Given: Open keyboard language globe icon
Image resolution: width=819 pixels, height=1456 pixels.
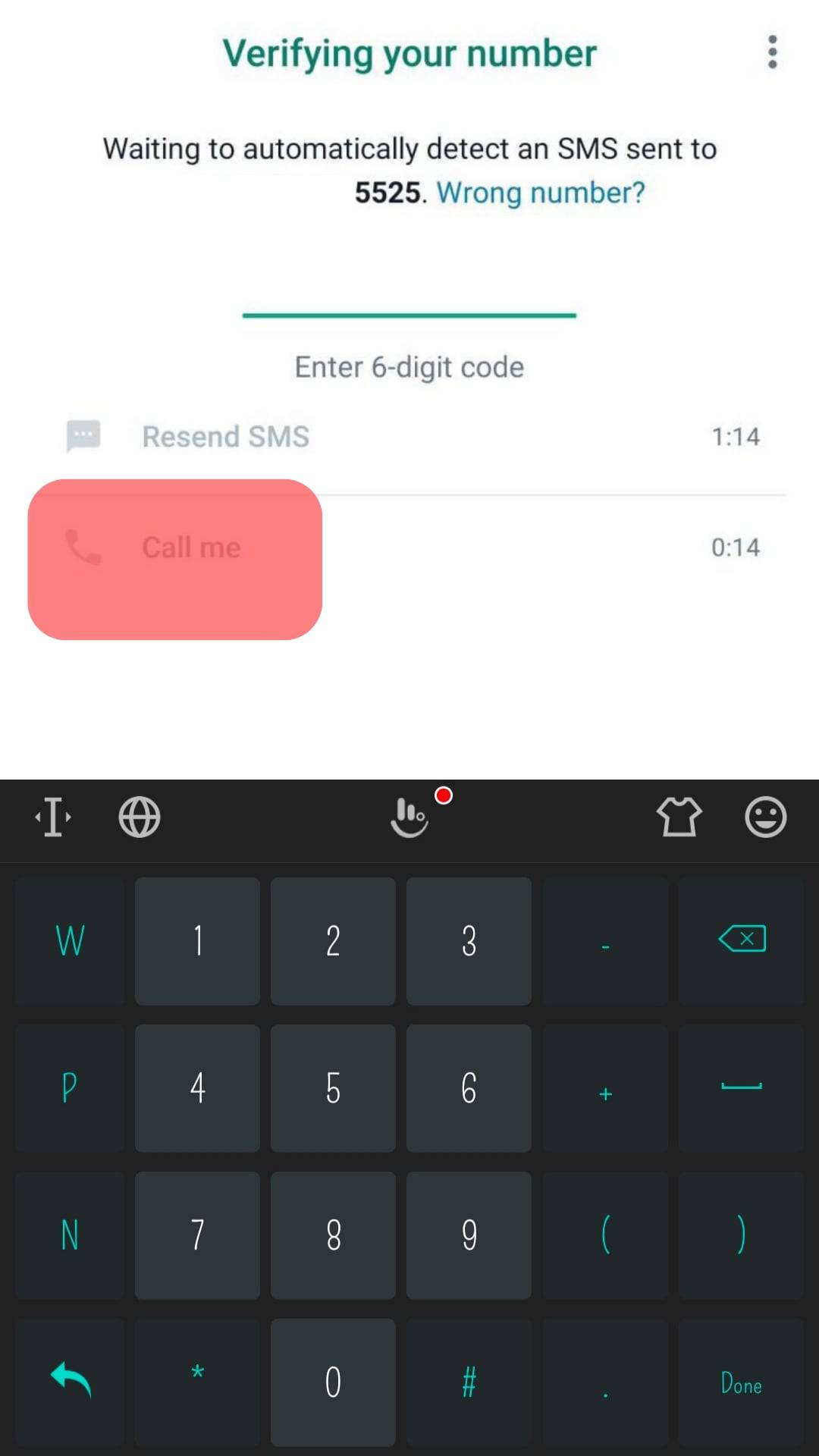Looking at the screenshot, I should tap(140, 817).
